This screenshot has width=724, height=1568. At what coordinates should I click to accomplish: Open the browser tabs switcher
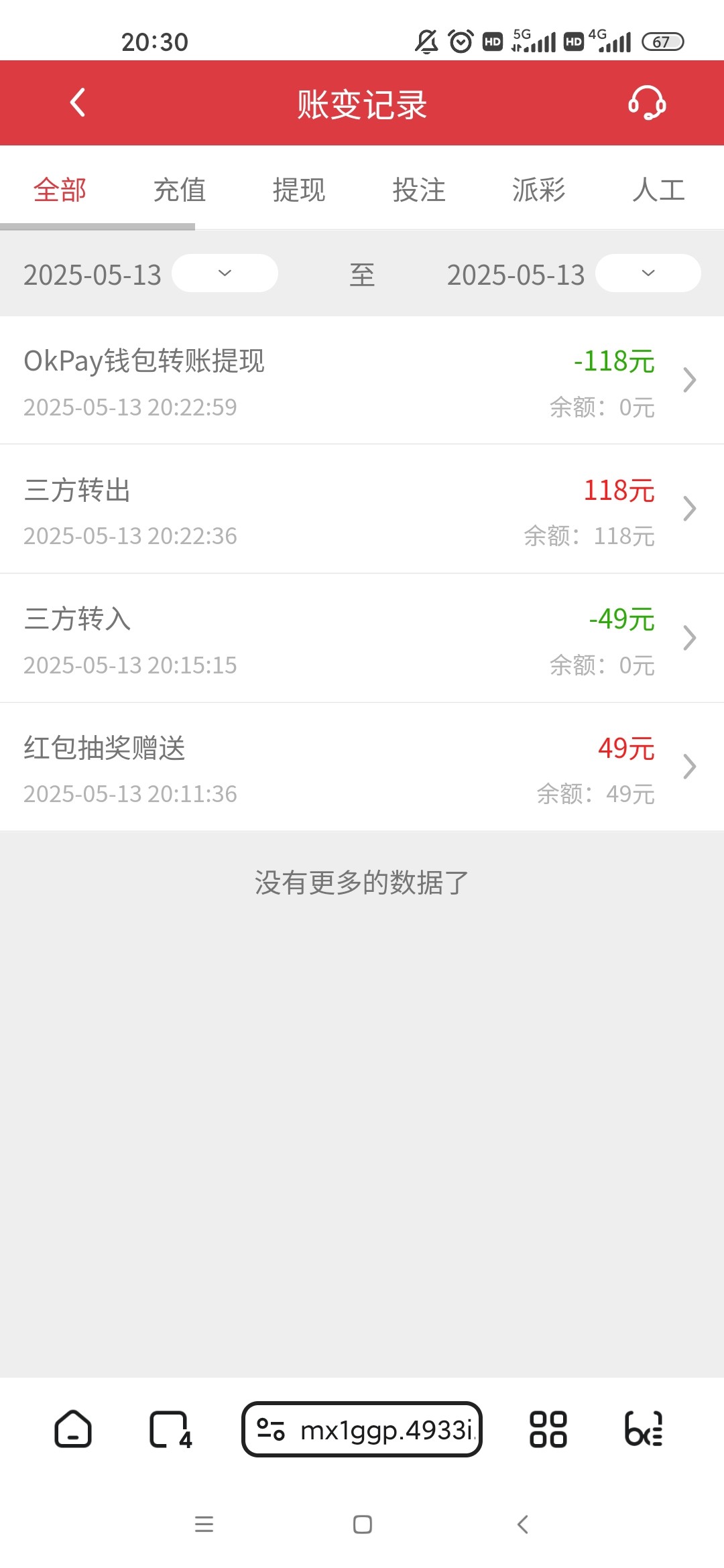tap(170, 1429)
